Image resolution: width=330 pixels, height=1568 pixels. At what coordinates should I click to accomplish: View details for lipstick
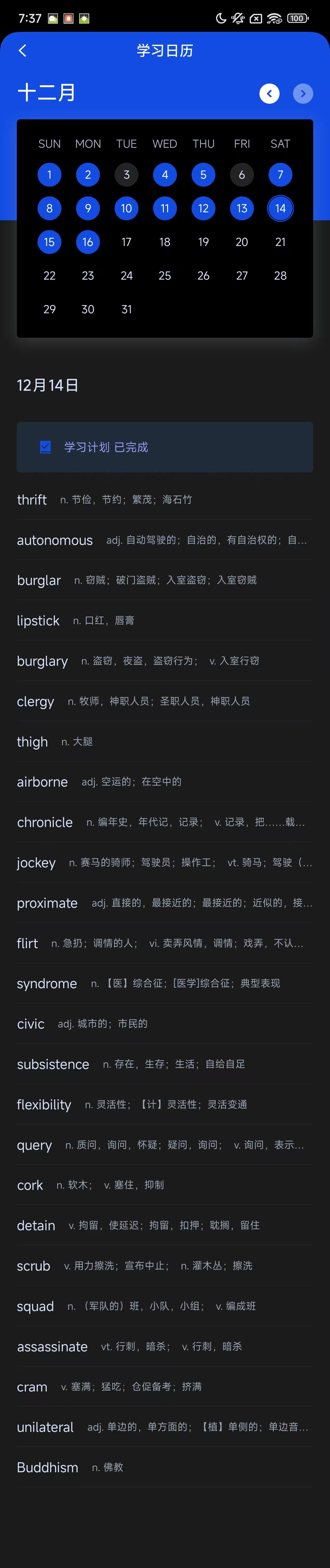[x=165, y=620]
